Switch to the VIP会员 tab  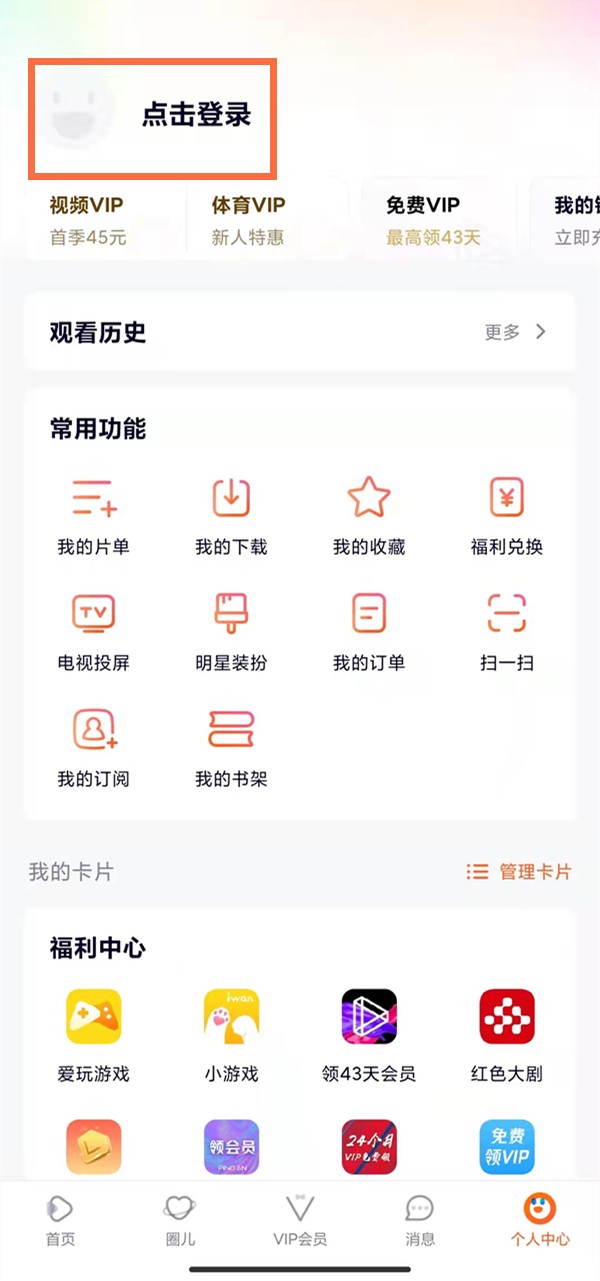pos(300,1220)
